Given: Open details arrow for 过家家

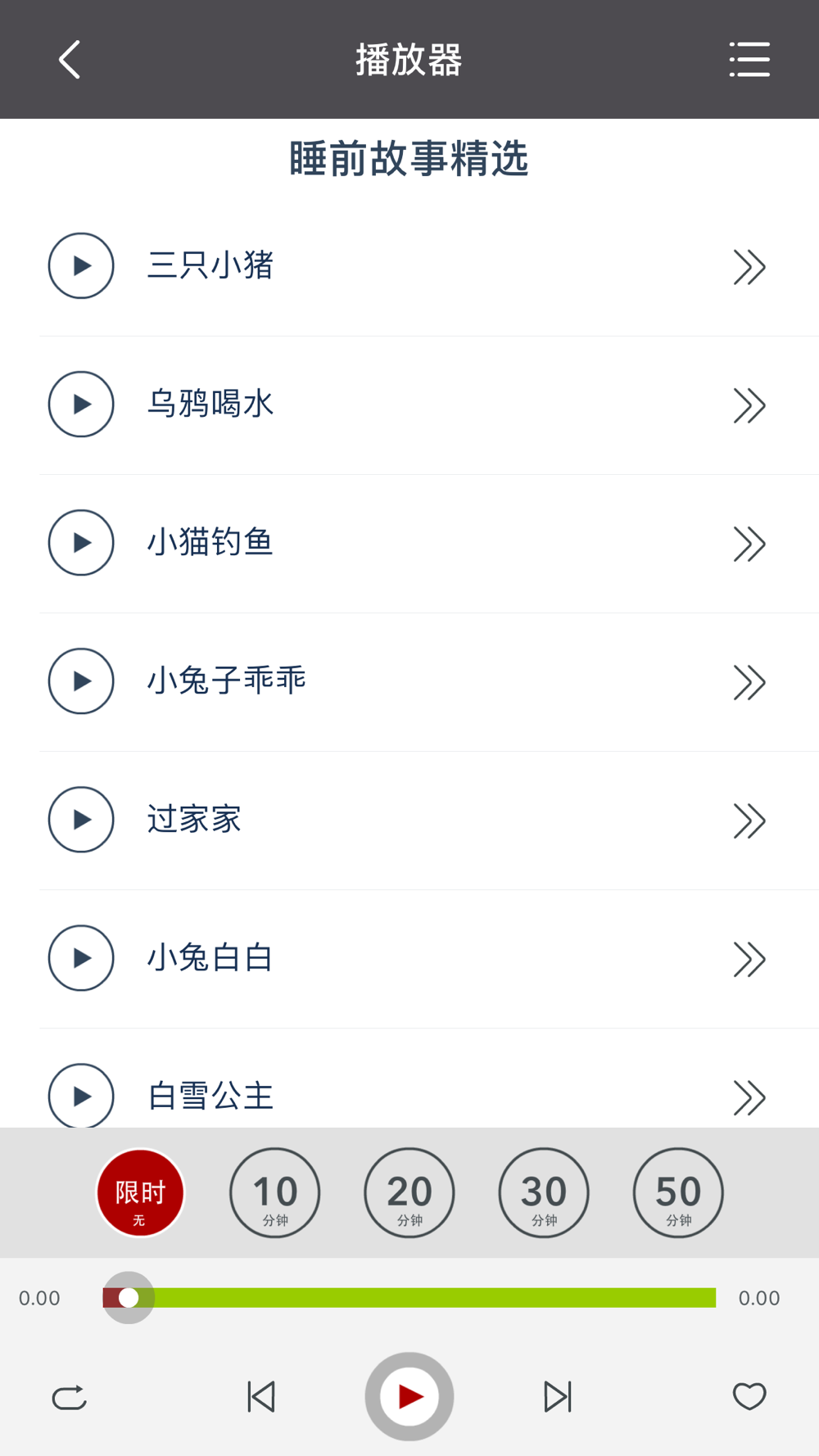Looking at the screenshot, I should pyautogui.click(x=749, y=821).
